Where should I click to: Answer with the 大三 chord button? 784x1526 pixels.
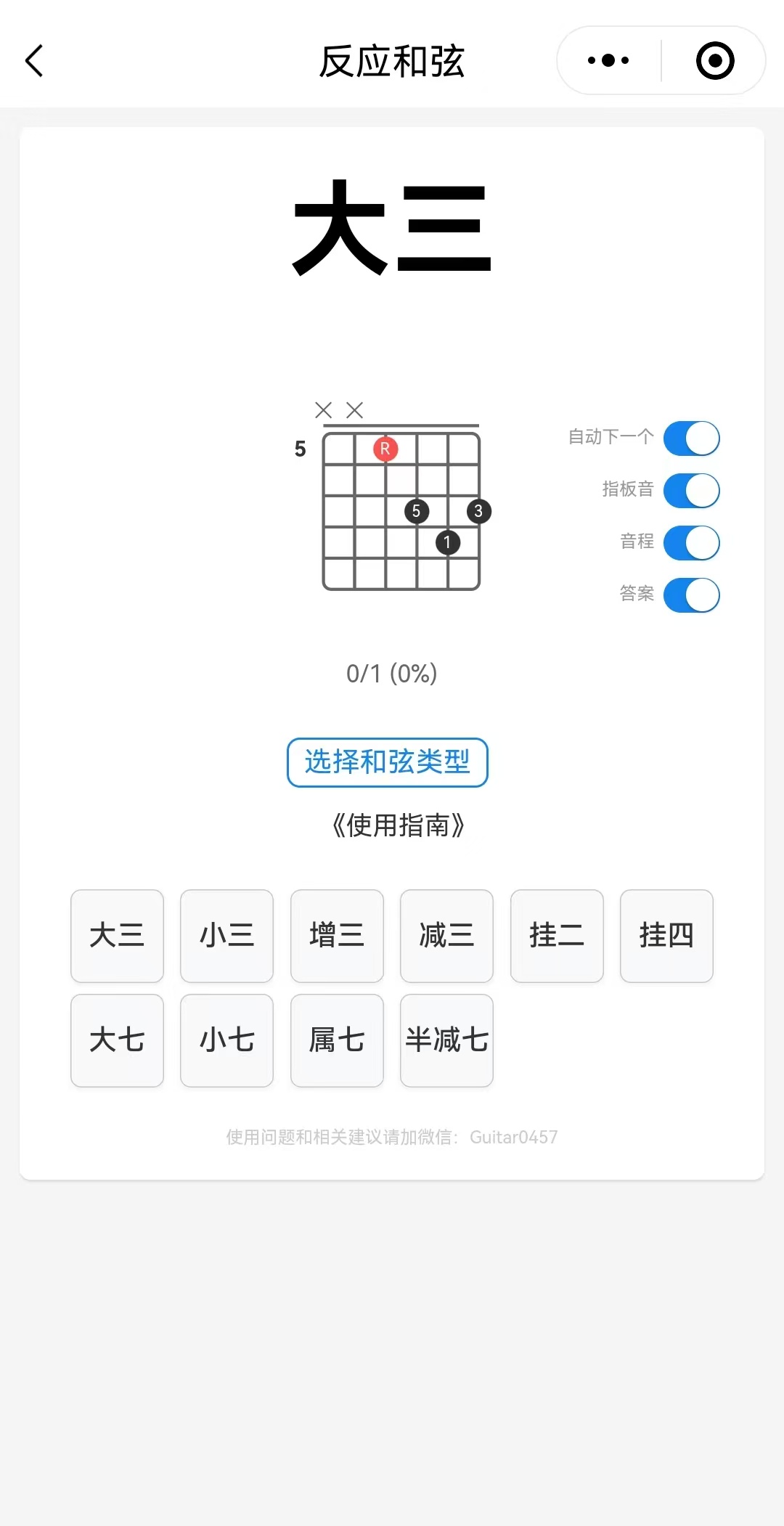[117, 936]
